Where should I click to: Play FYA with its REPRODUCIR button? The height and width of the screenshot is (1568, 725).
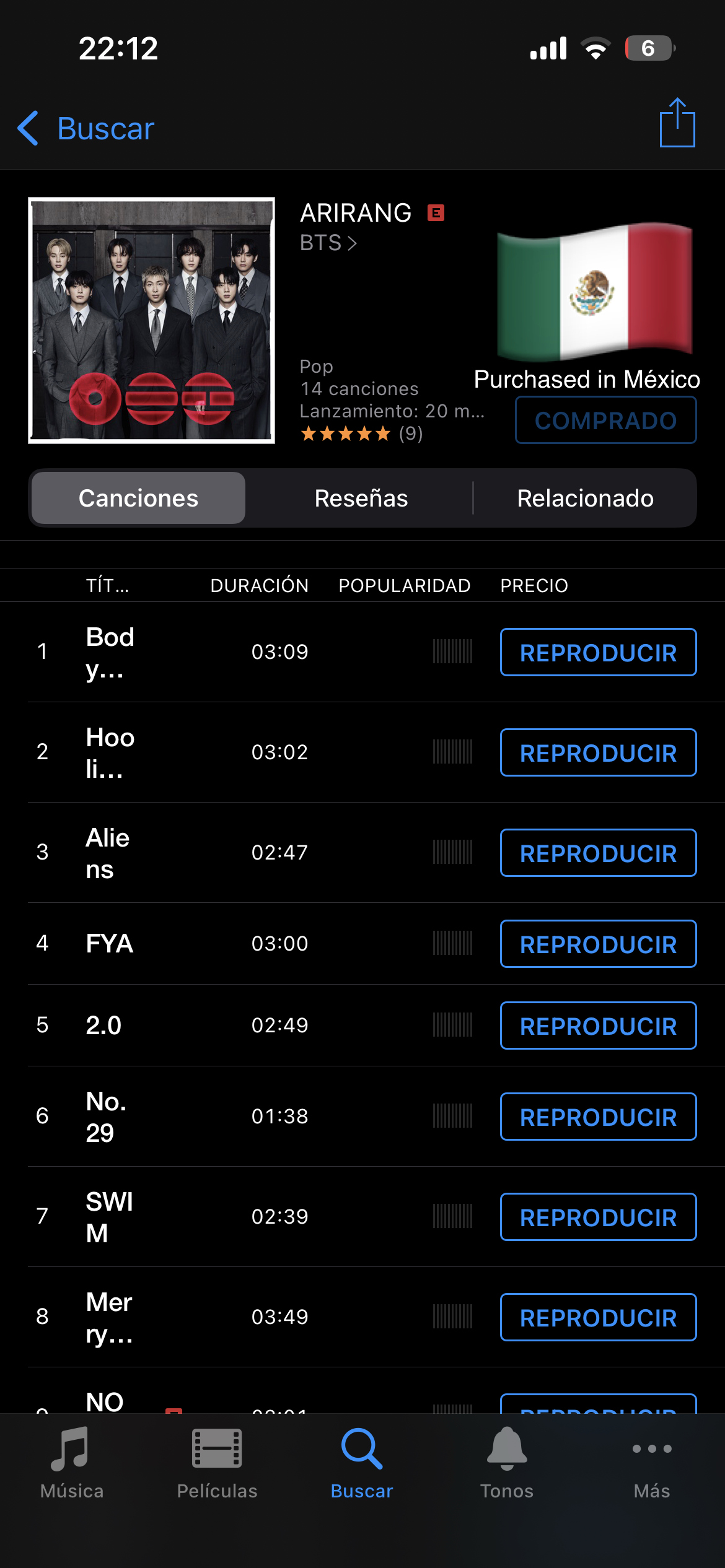[x=598, y=944]
